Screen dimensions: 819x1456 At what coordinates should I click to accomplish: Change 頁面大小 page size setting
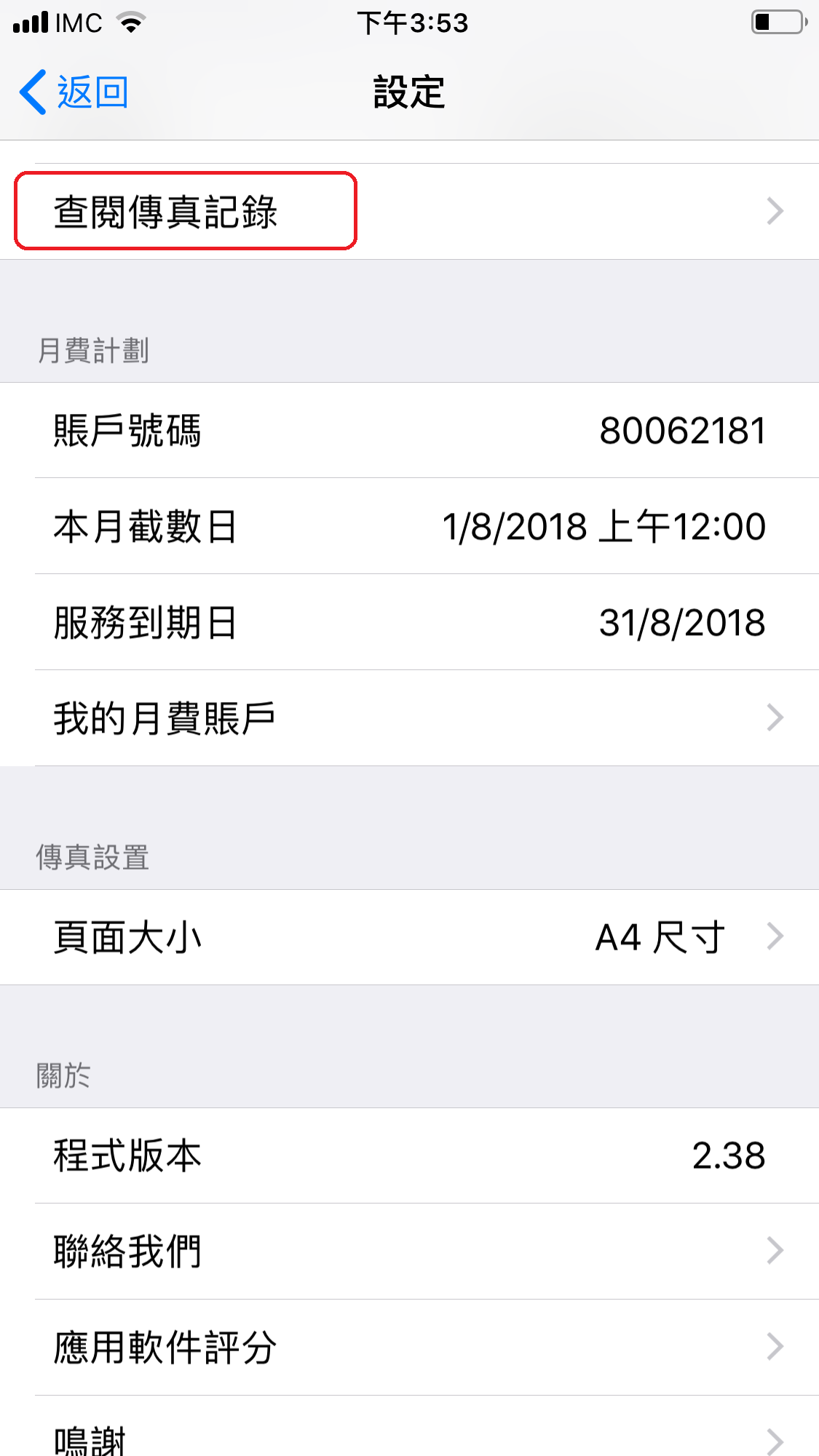[x=409, y=937]
